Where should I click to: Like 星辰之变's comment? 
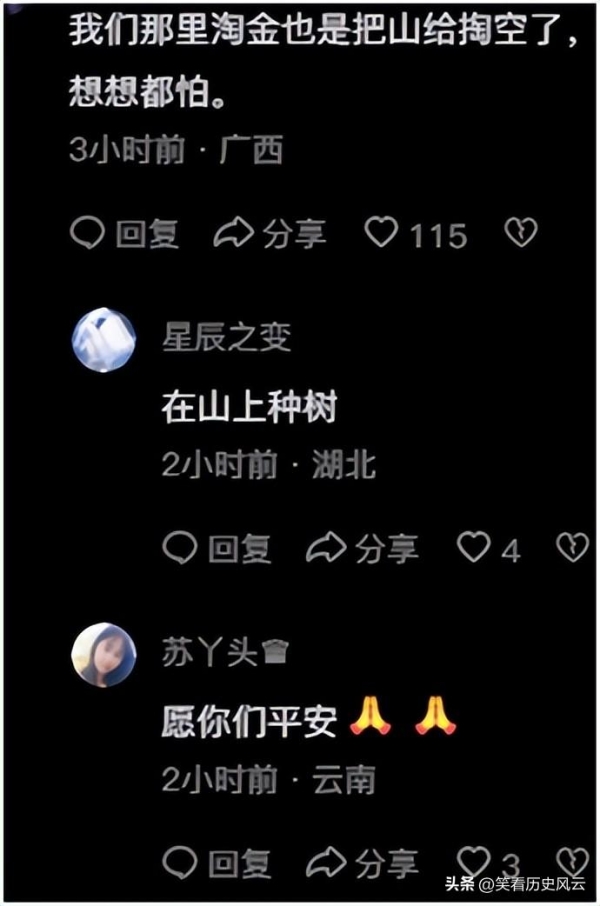(473, 547)
